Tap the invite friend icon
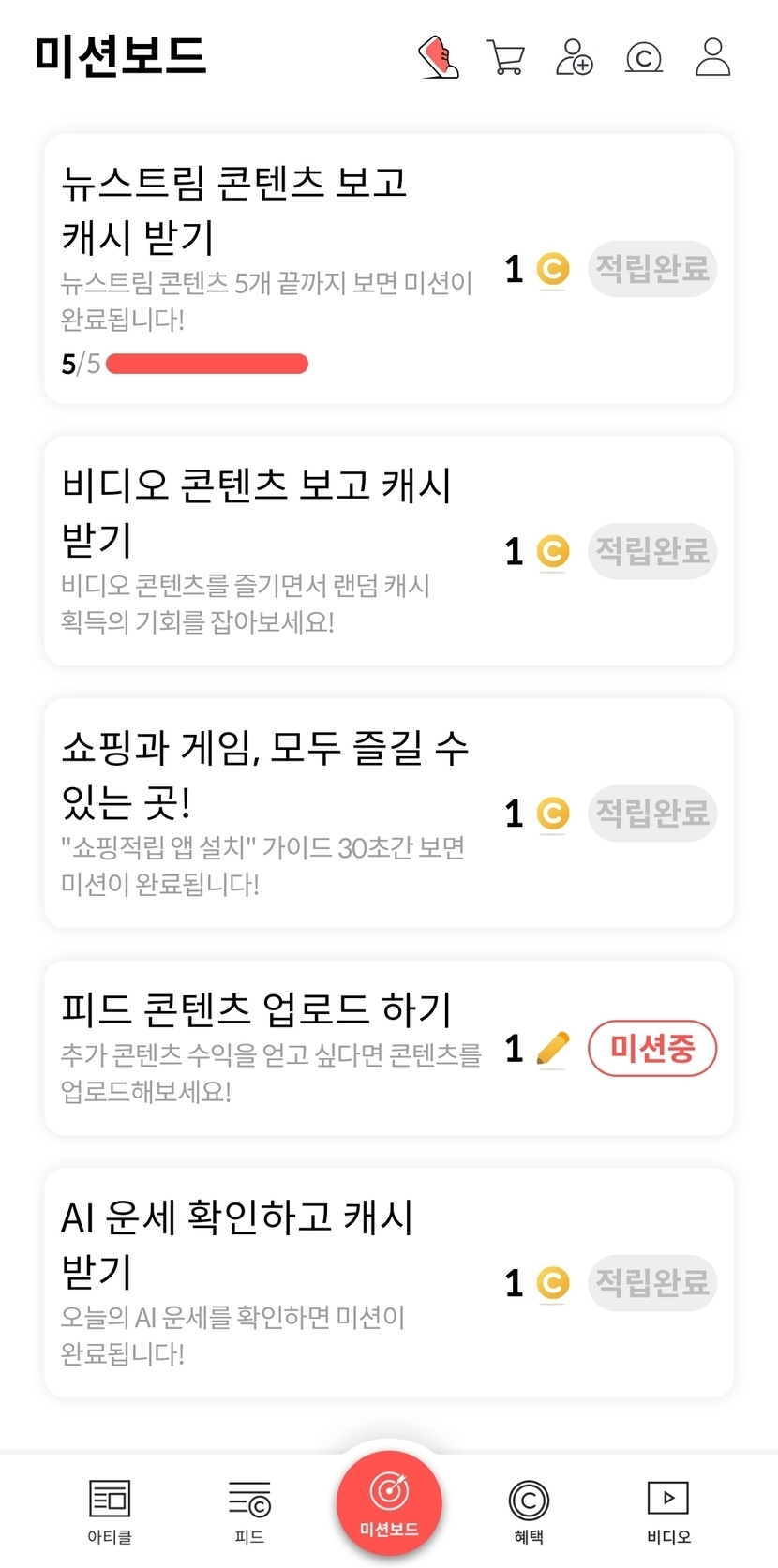The image size is (778, 1568). (574, 57)
